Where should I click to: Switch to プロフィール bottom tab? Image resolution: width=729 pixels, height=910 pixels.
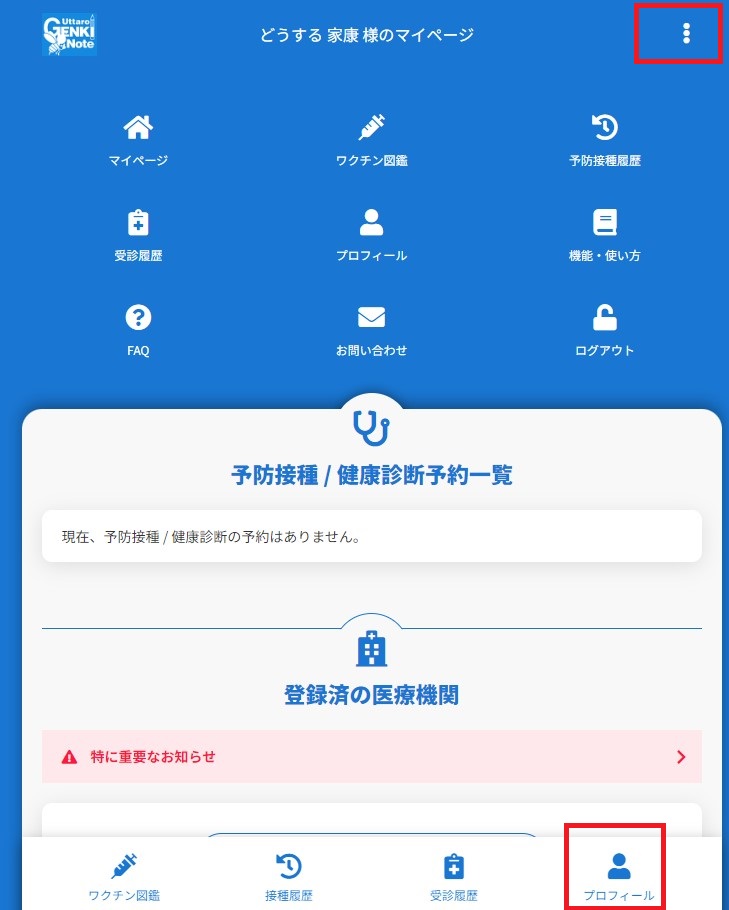tap(619, 876)
